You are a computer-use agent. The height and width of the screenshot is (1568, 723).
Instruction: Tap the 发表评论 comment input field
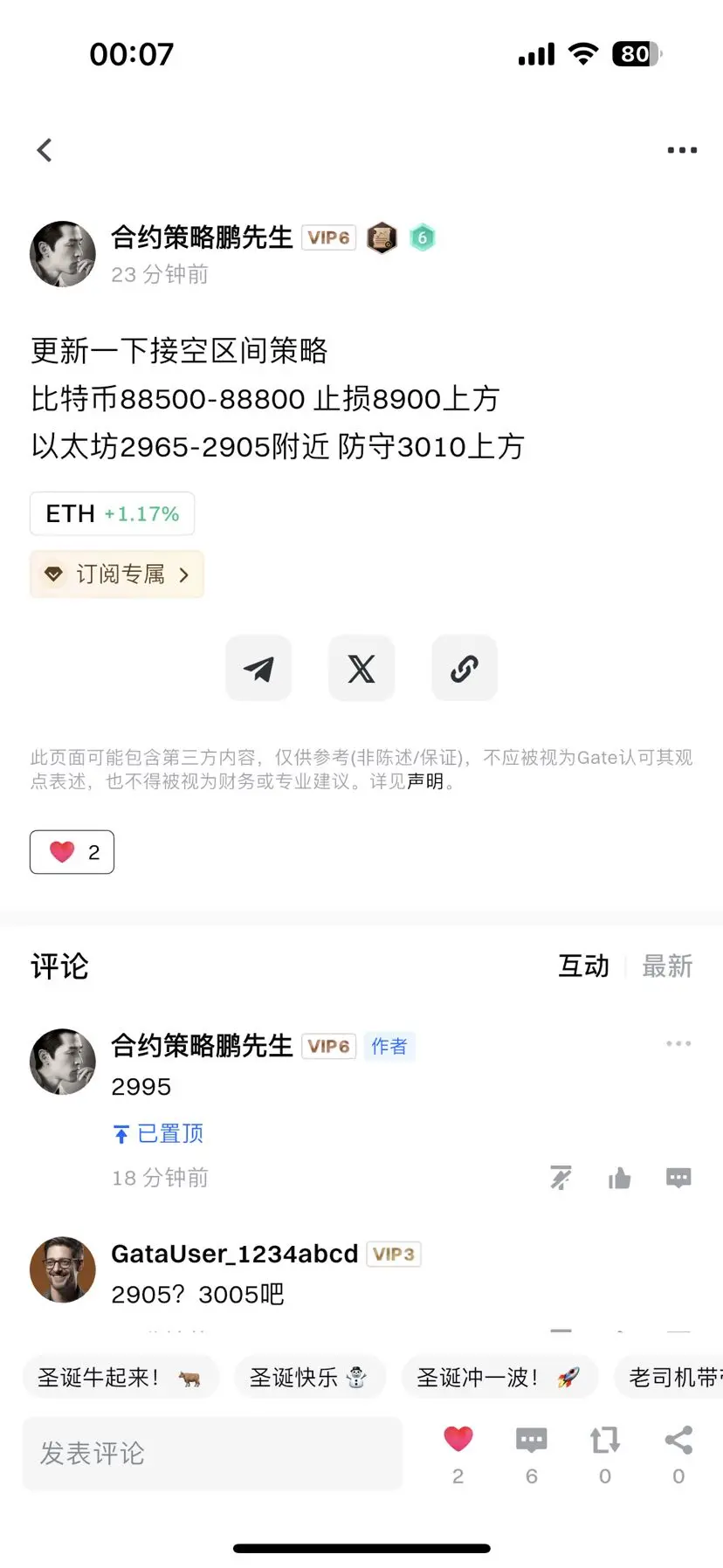click(211, 1453)
